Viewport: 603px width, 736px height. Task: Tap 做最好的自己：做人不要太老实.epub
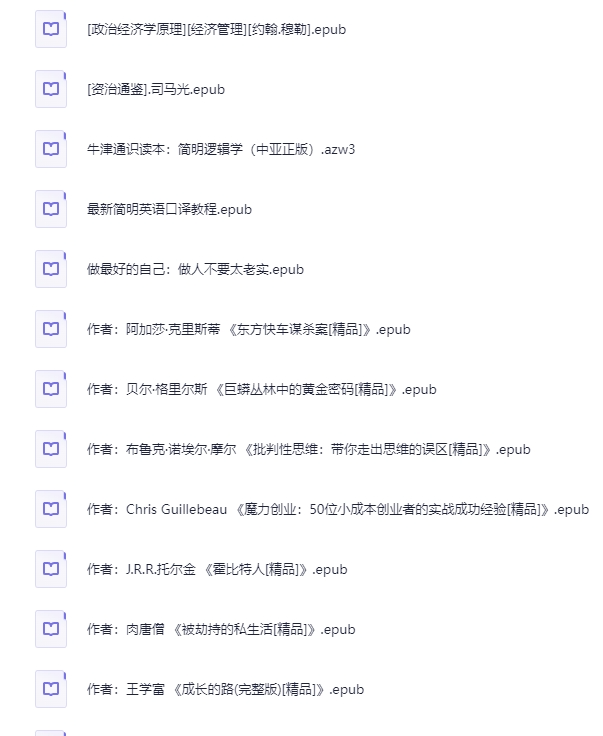(x=195, y=269)
